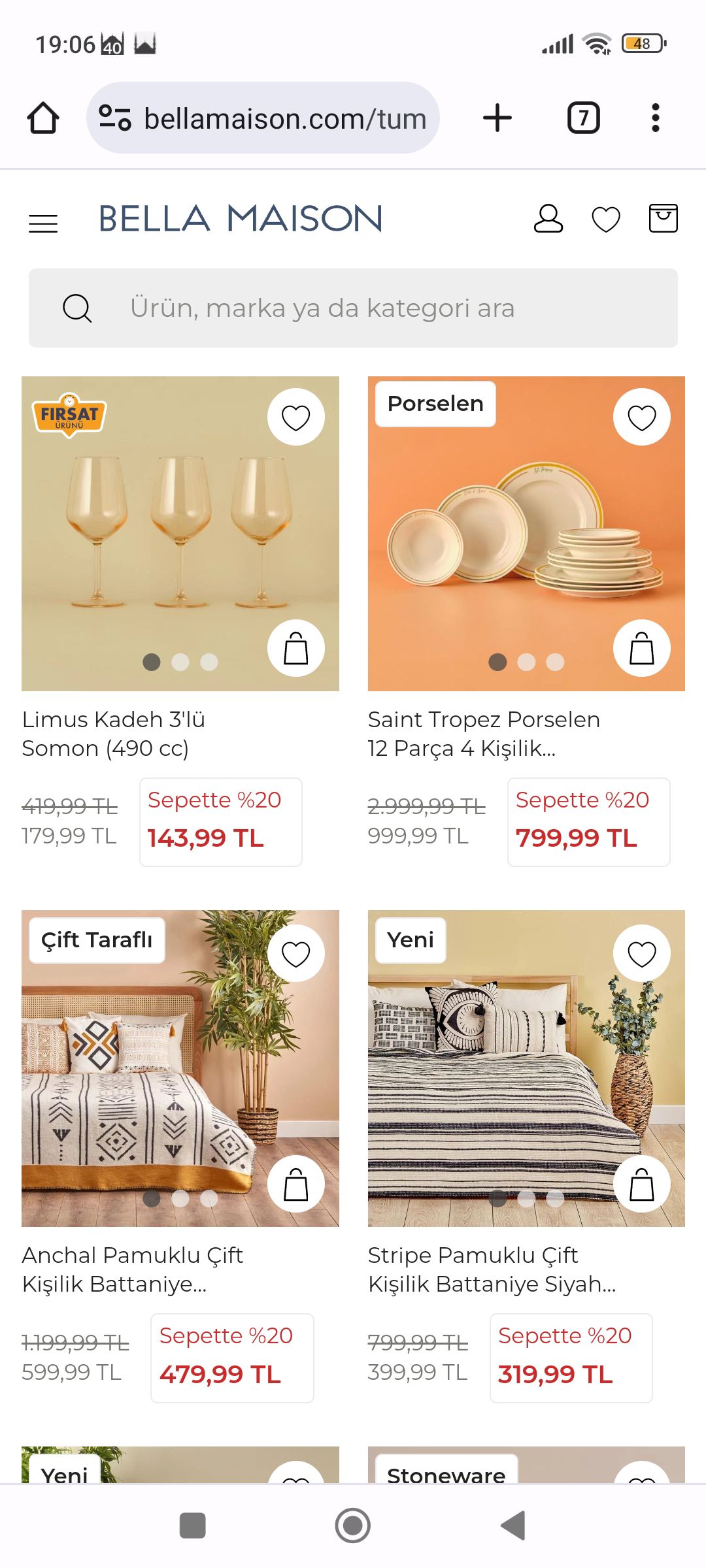Image resolution: width=706 pixels, height=1568 pixels.
Task: Click the Çift Taraflı badge thumbnail image
Action: [x=96, y=940]
